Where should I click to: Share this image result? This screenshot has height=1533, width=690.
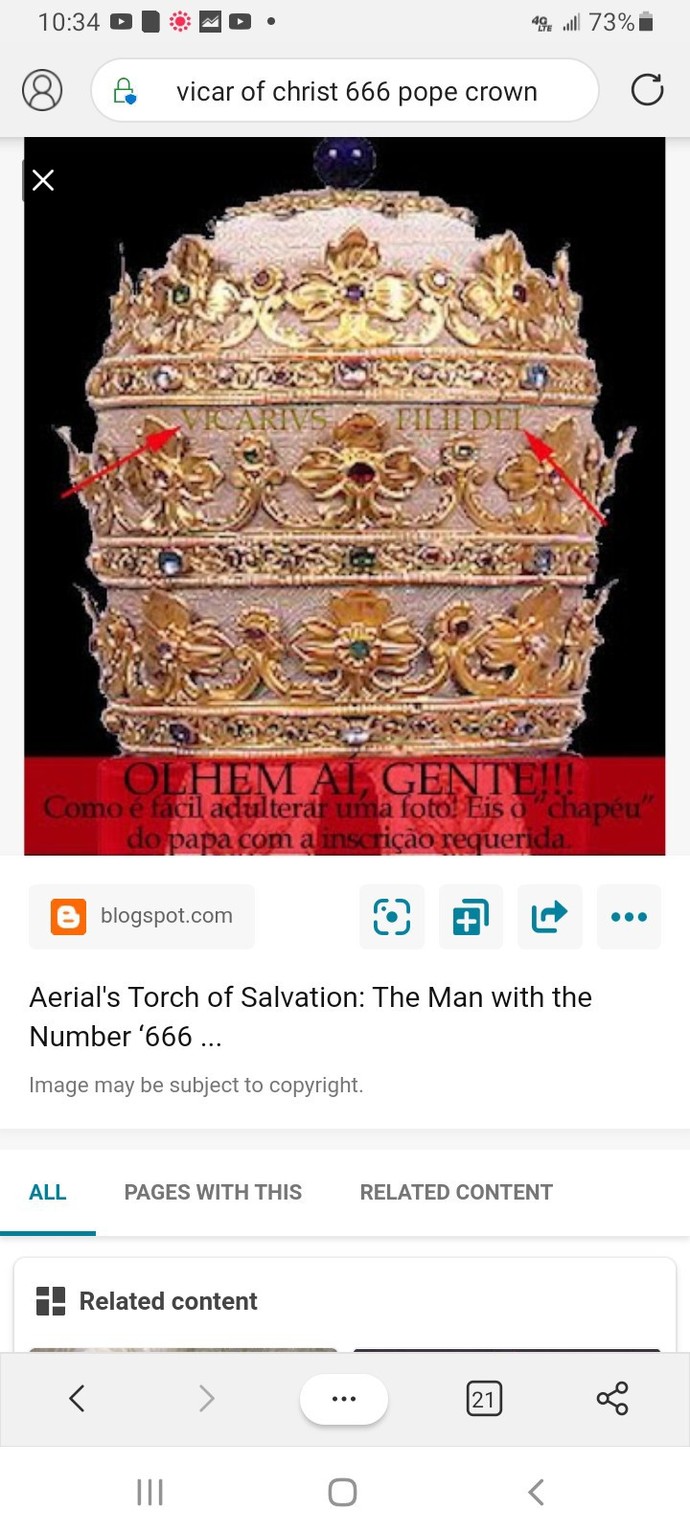[549, 916]
